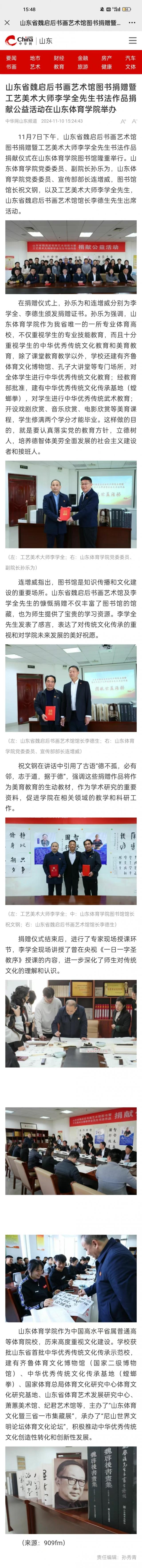
Task: Switch to the 地市 section
Action: click(35, 58)
